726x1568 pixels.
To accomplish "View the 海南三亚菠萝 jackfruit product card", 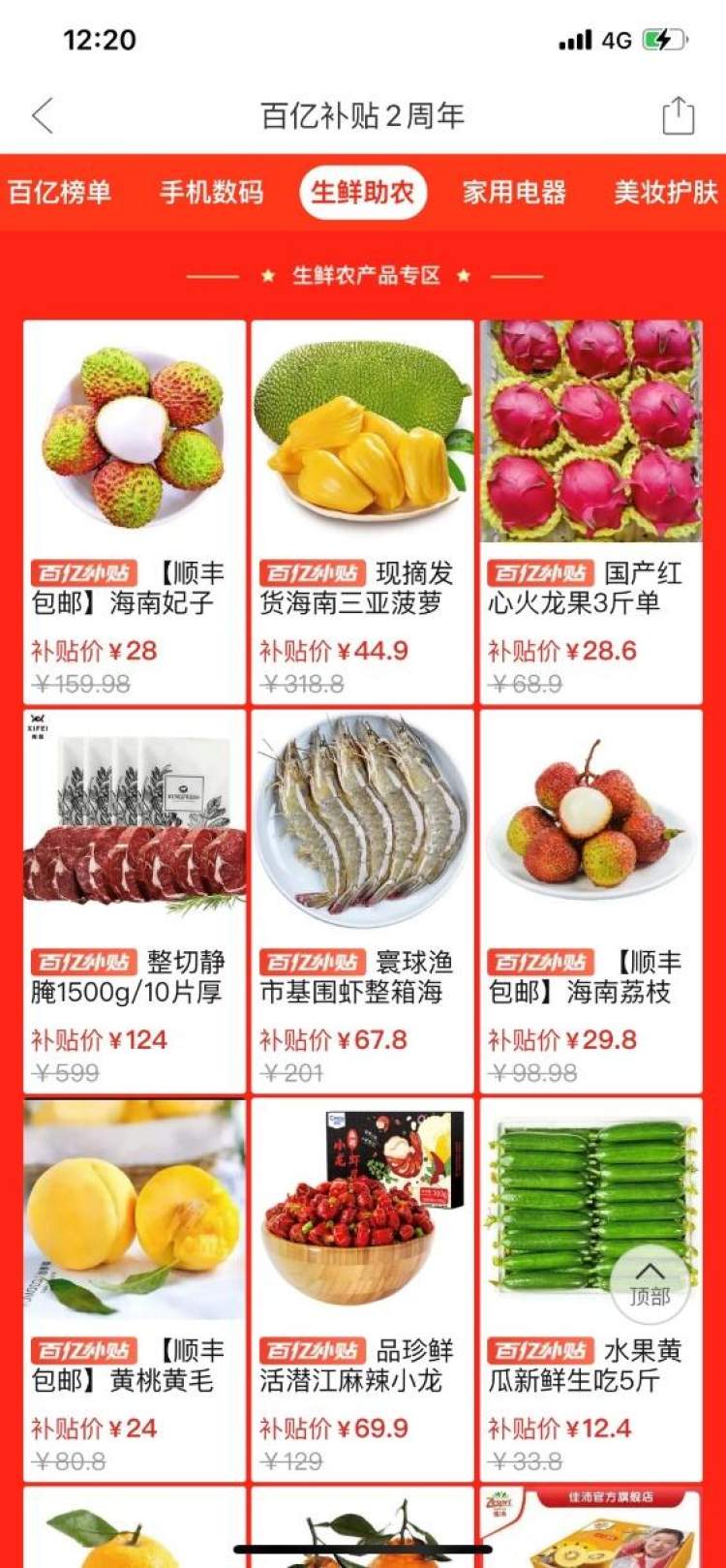I will (362, 511).
